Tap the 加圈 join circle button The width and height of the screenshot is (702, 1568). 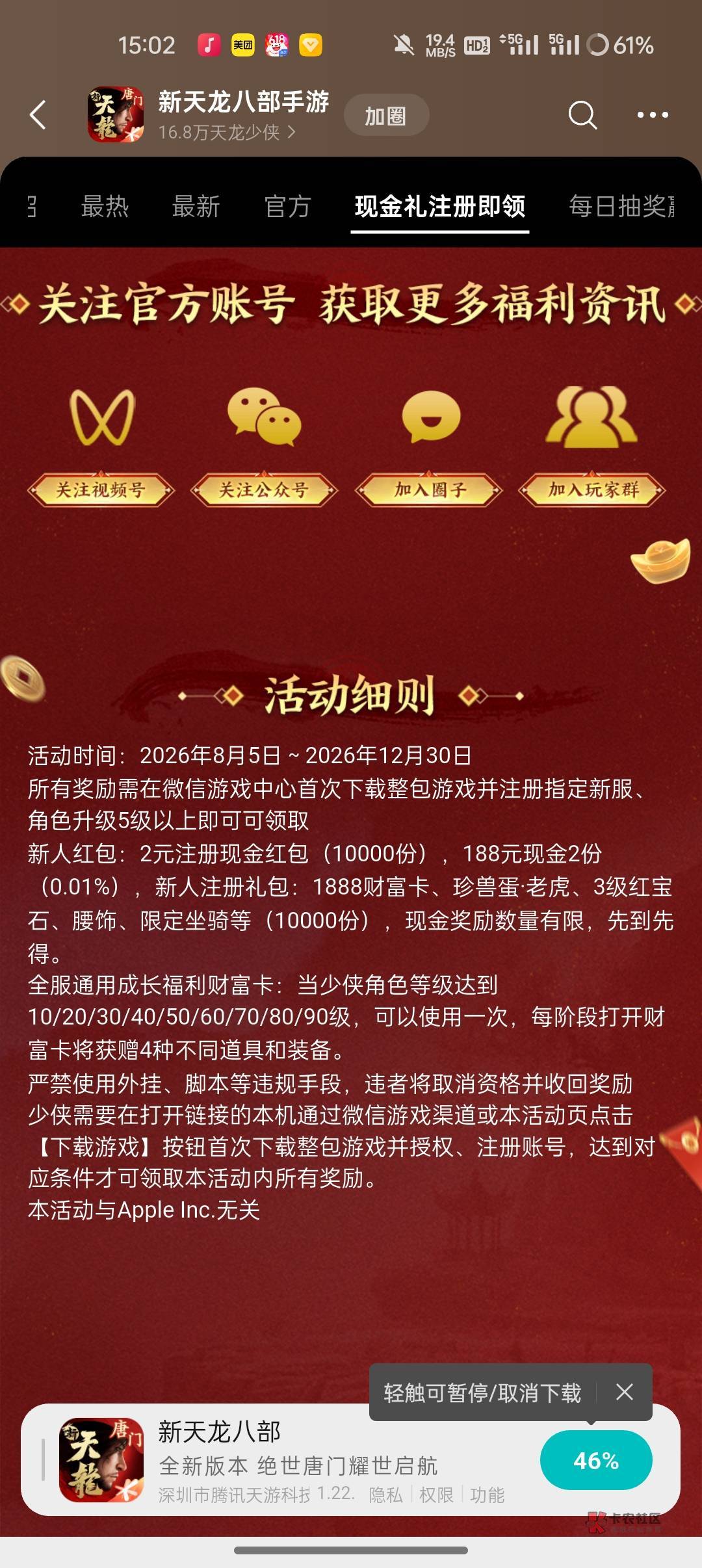[x=386, y=116]
